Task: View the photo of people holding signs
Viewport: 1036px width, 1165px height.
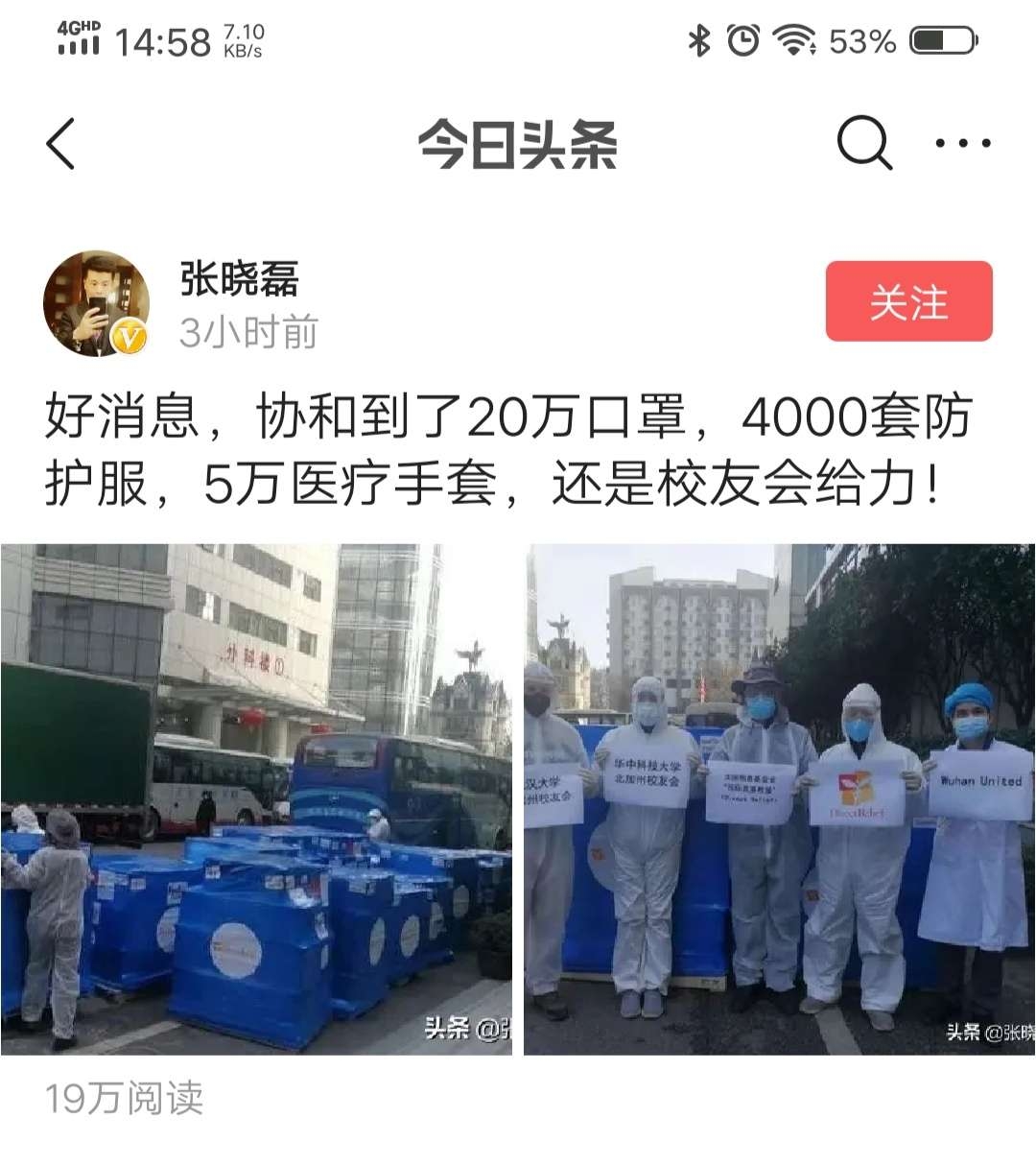Action: point(779,798)
